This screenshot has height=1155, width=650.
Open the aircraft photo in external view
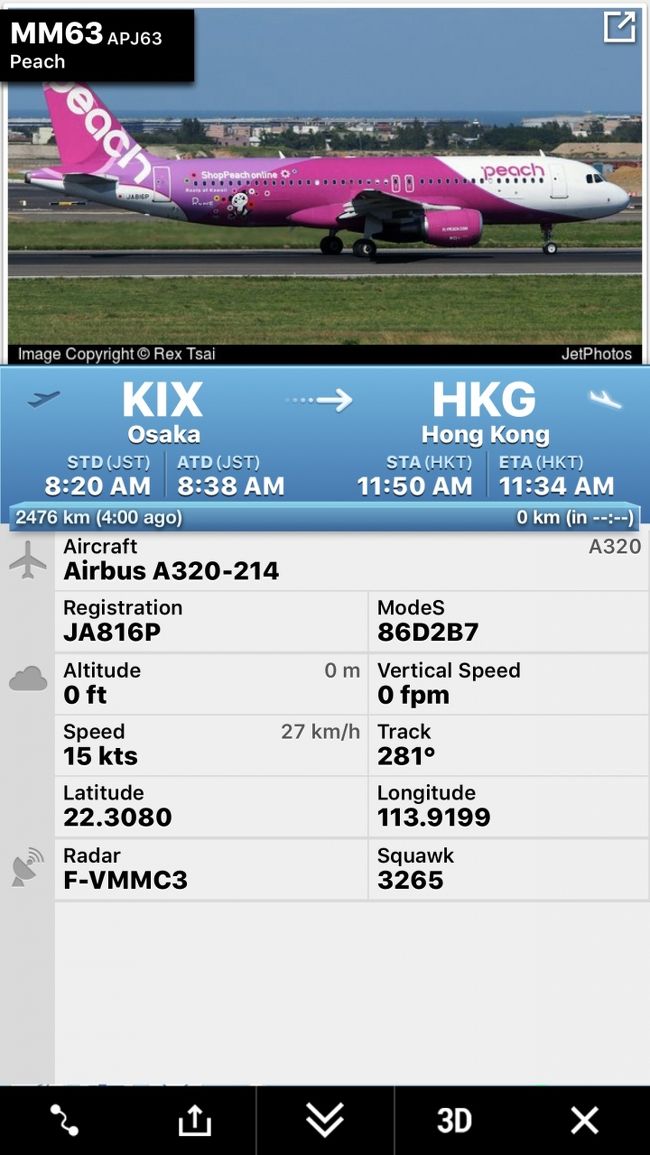(x=619, y=28)
